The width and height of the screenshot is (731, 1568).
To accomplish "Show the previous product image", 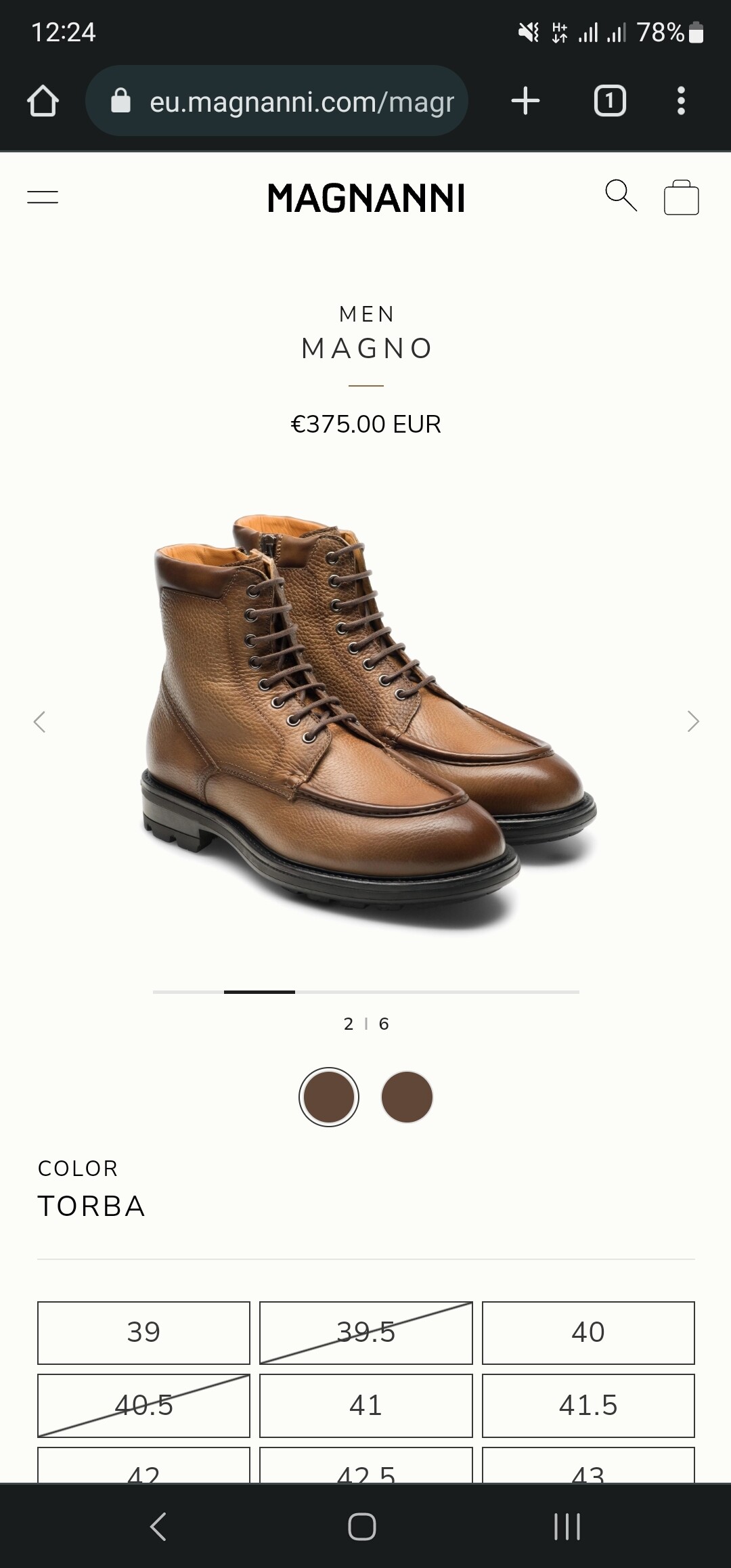I will [39, 722].
